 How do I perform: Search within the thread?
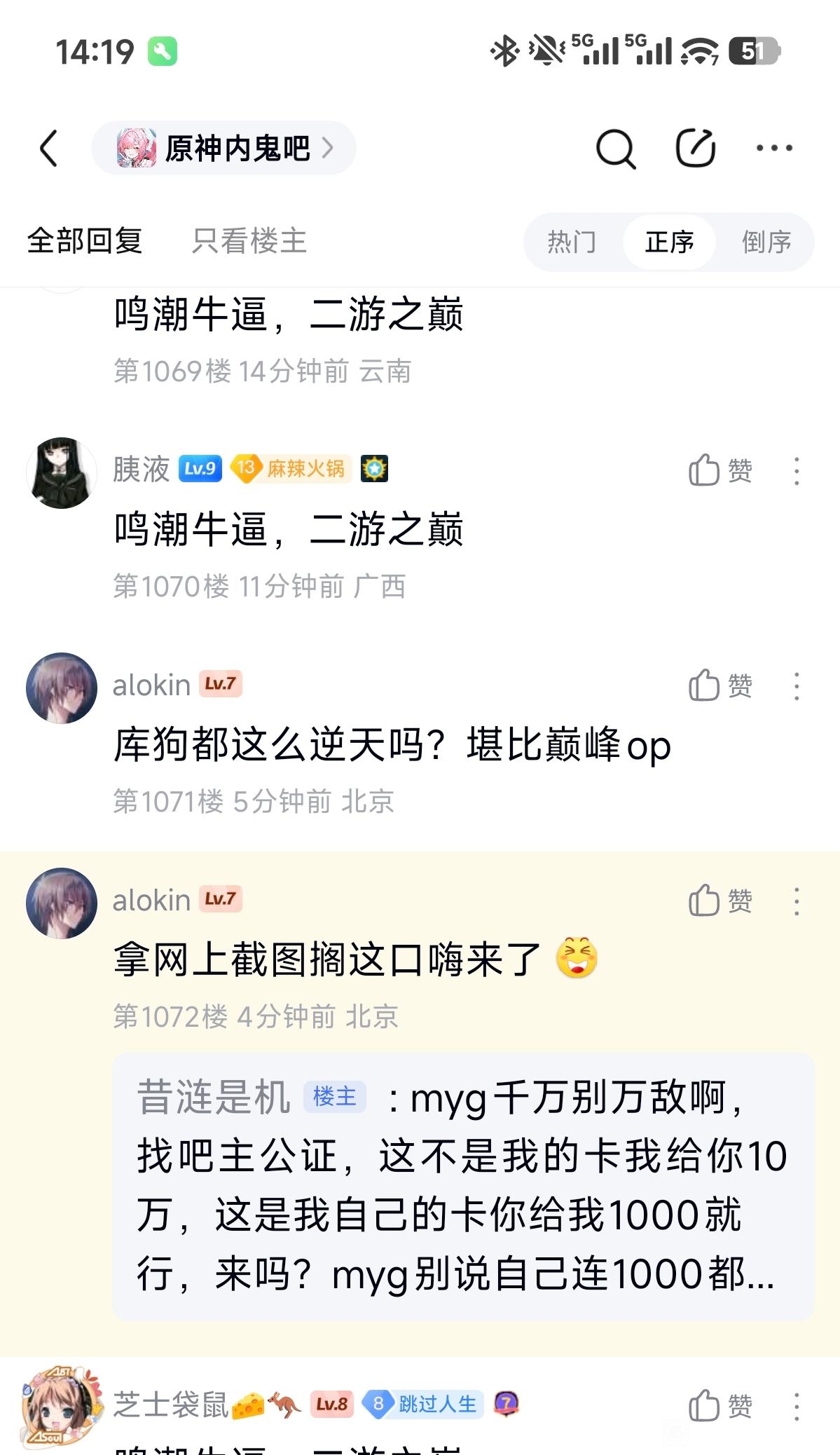pyautogui.click(x=615, y=149)
